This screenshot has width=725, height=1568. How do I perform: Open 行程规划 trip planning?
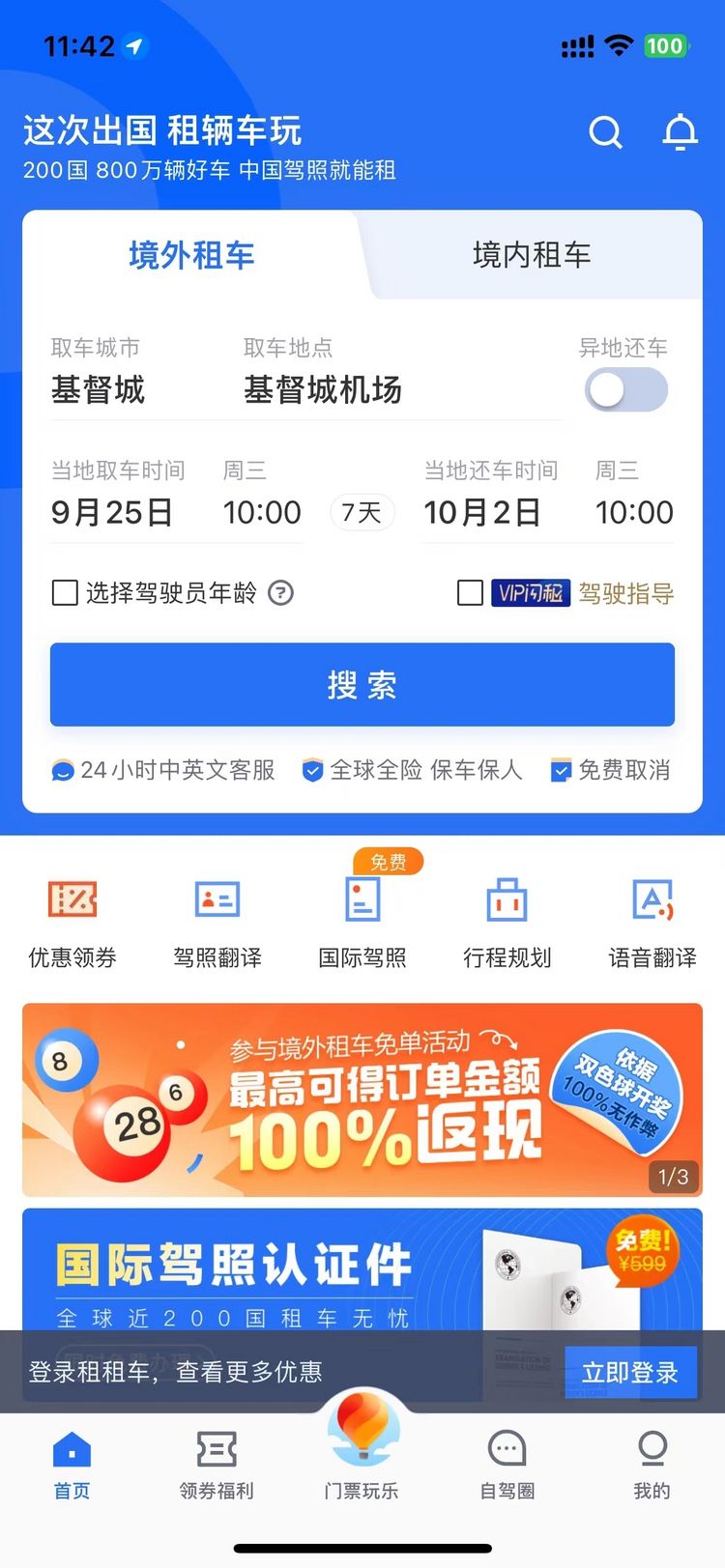pos(507,919)
